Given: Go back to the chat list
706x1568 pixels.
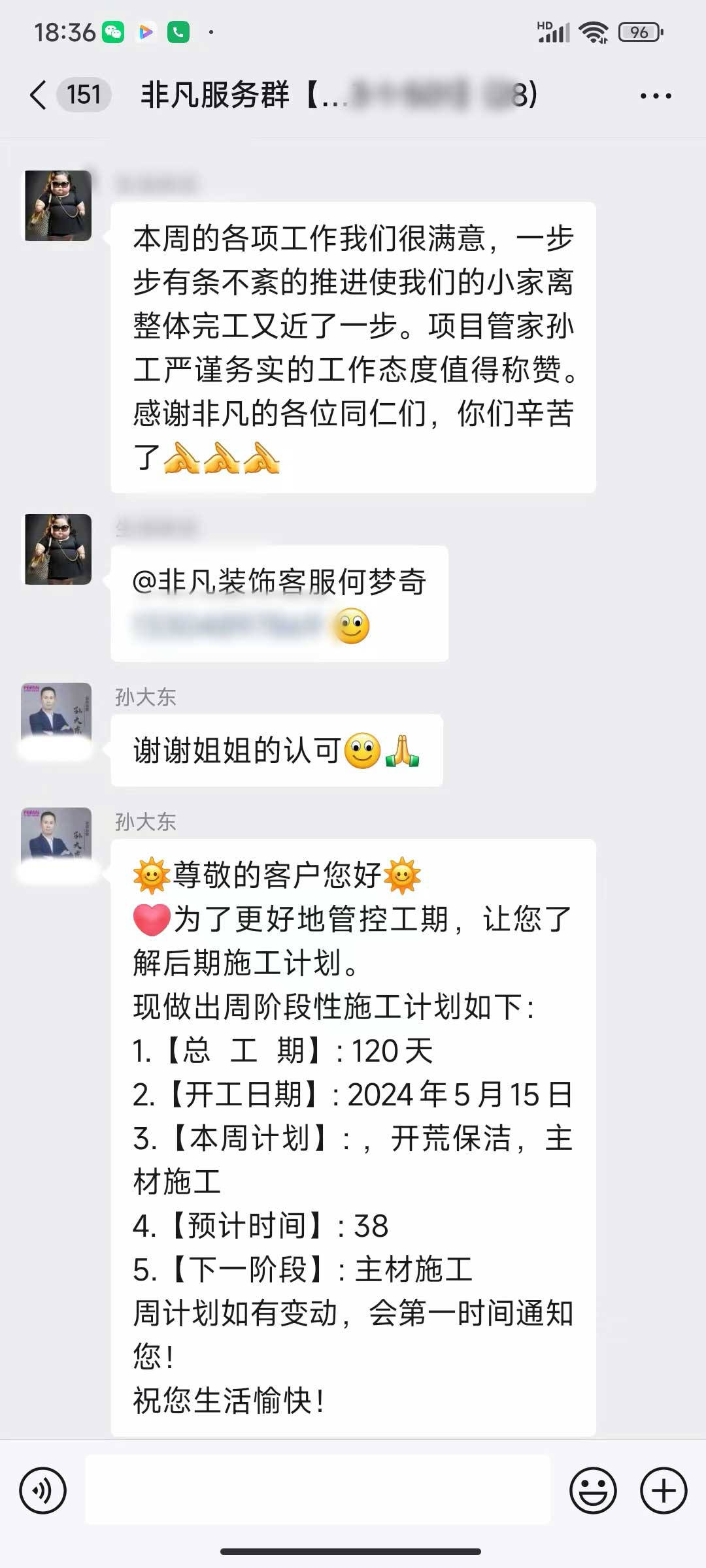Looking at the screenshot, I should point(39,95).
